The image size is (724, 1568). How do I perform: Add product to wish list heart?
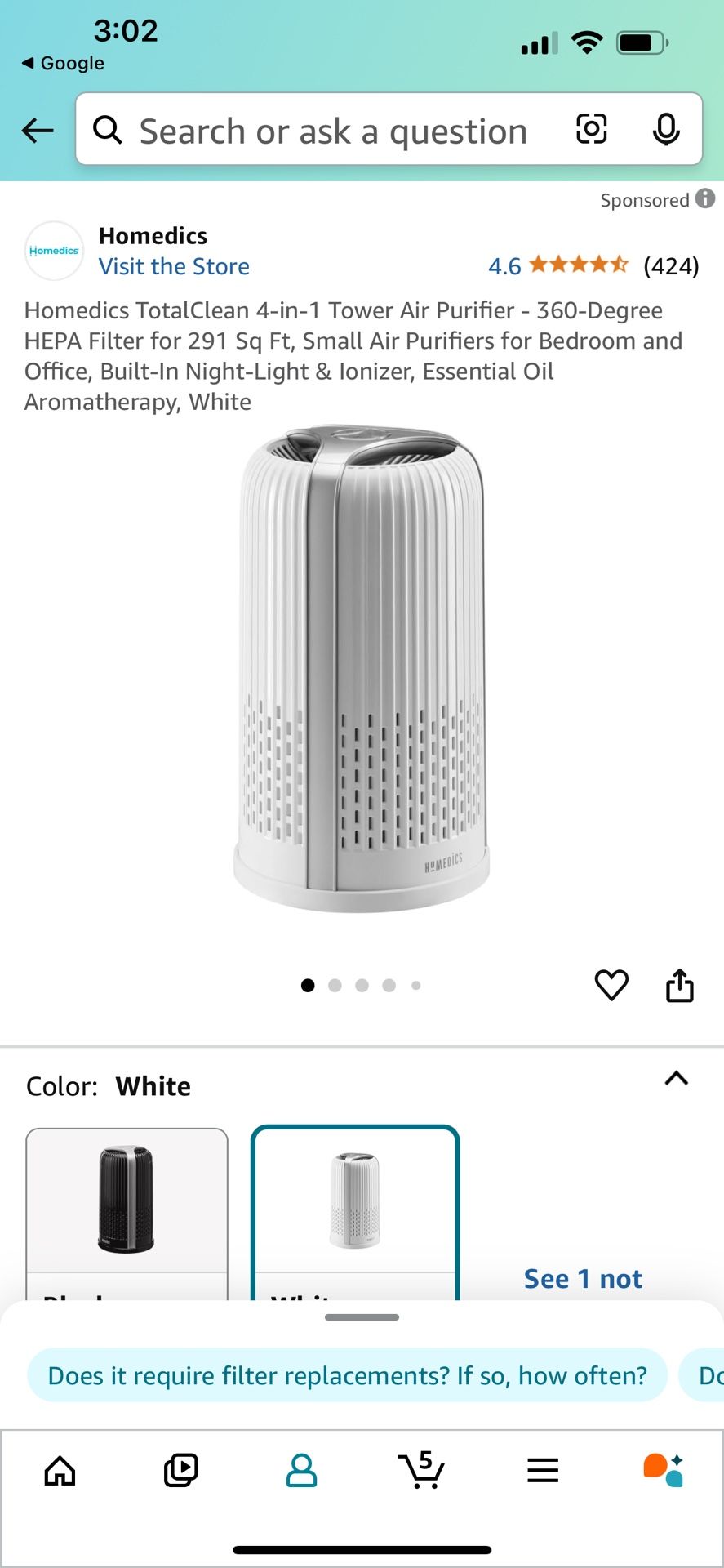611,985
